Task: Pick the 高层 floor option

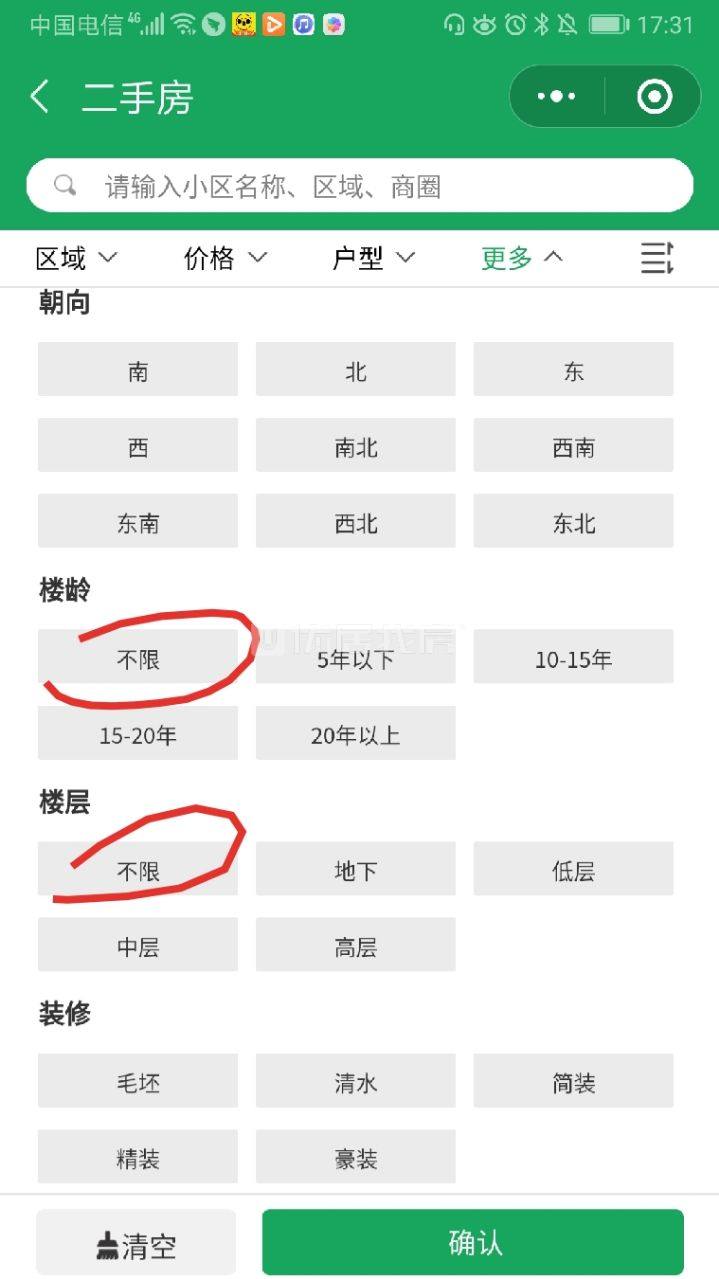Action: 356,947
